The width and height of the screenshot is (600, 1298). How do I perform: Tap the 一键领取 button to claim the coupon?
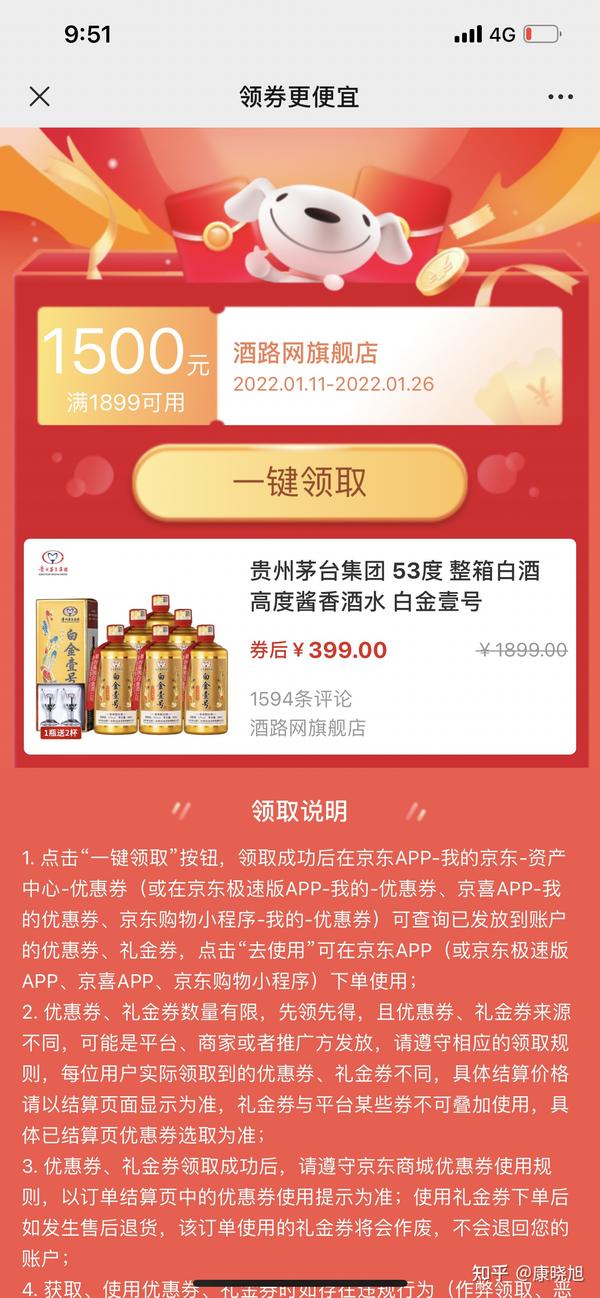[300, 483]
